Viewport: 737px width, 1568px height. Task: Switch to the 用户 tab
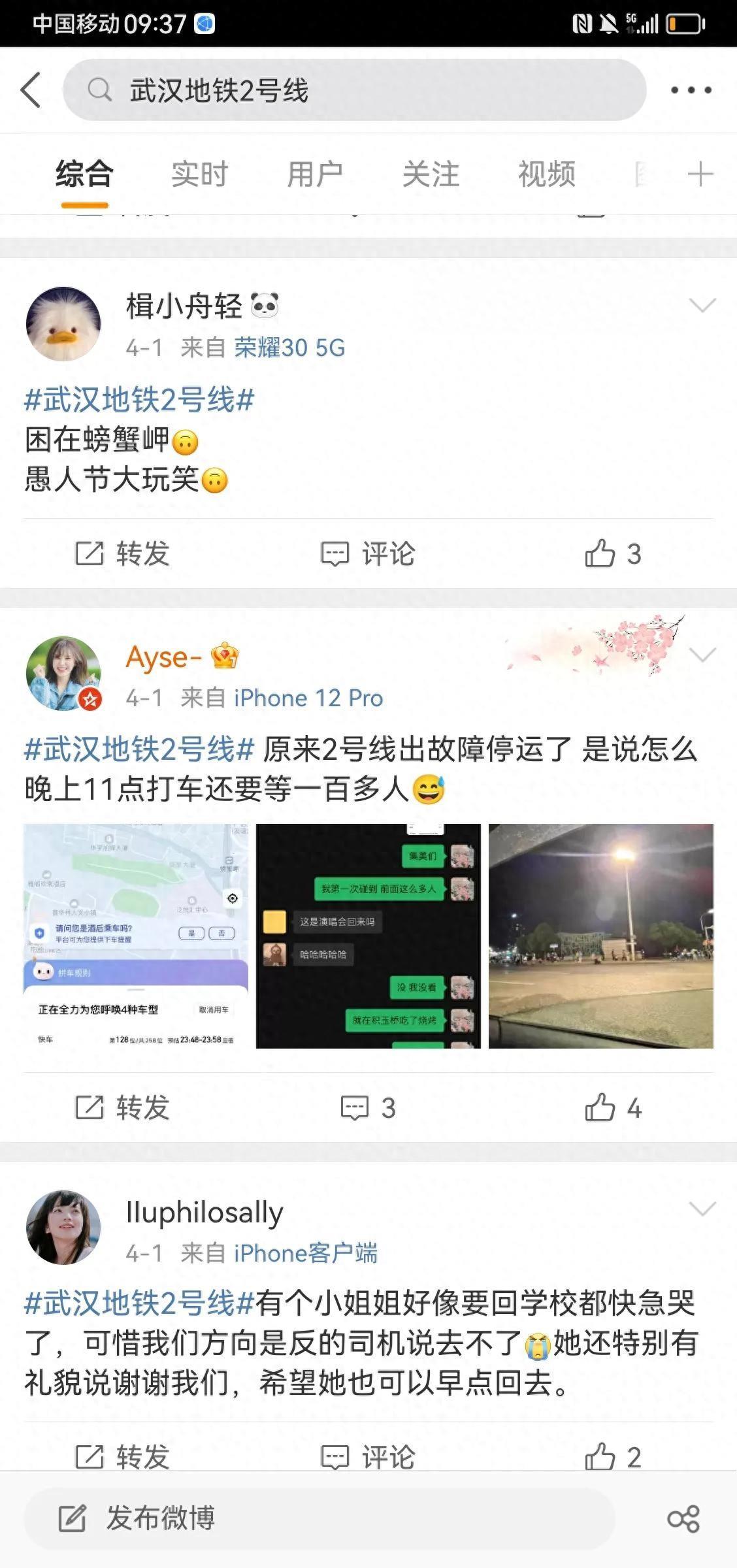coord(315,174)
